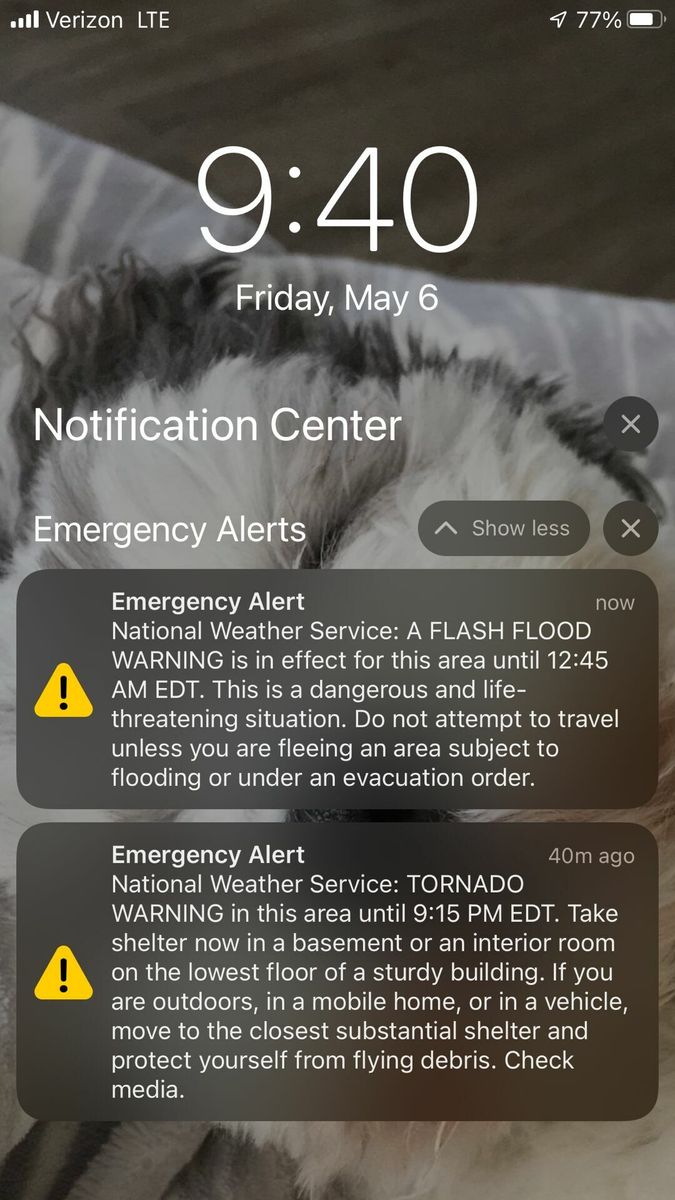Dismiss the Emergency Alerts group
Viewport: 675px width, 1200px height.
(x=630, y=528)
